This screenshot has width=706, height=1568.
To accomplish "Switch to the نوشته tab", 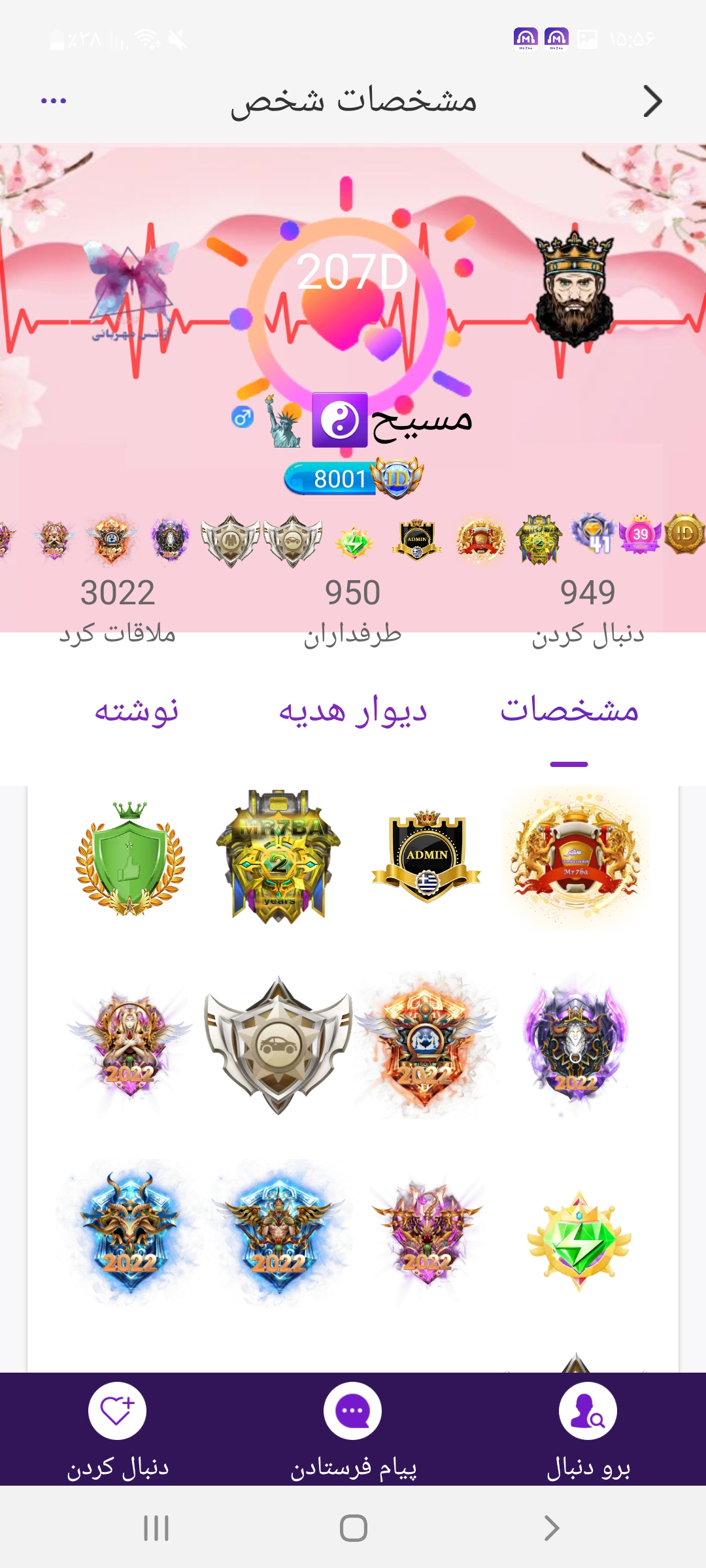I will tap(136, 711).
